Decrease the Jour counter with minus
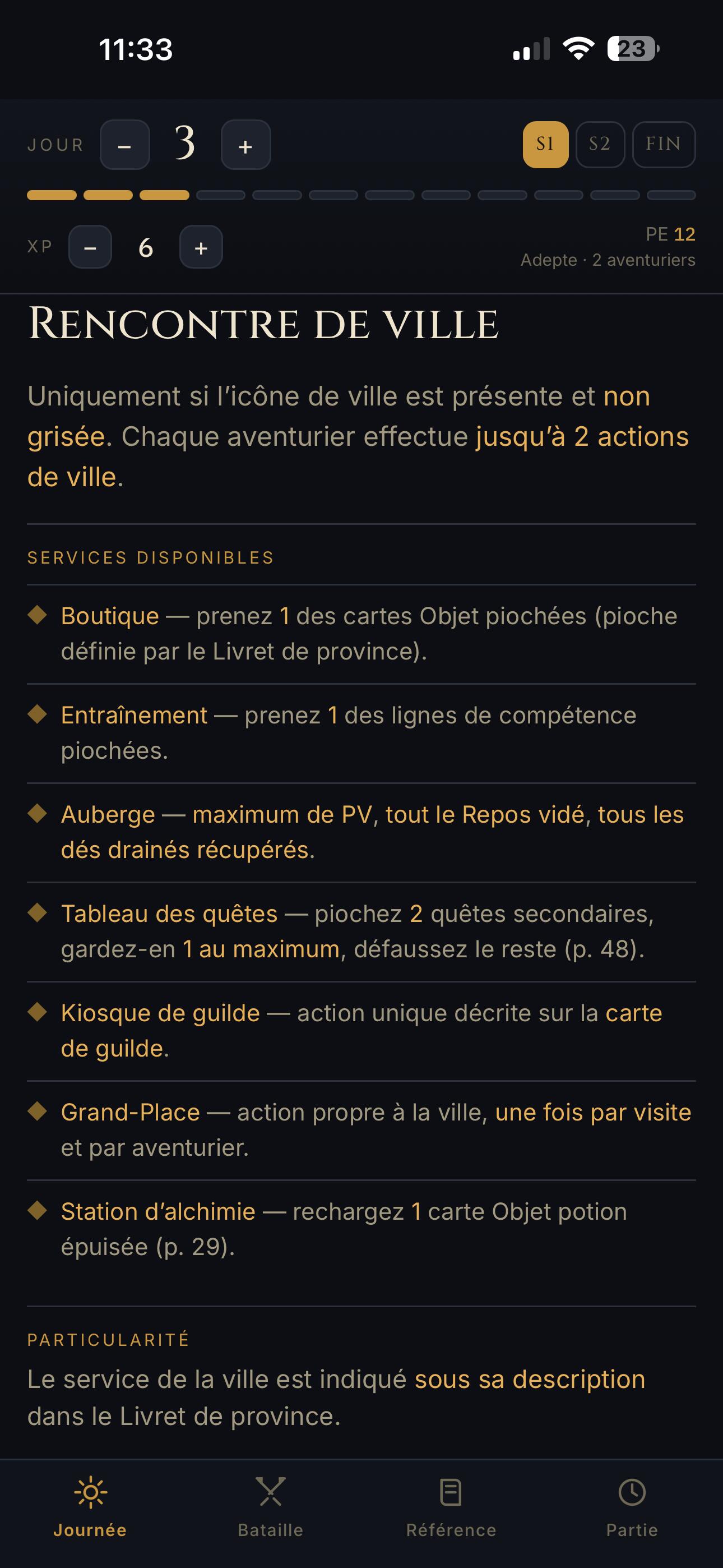 pos(125,145)
